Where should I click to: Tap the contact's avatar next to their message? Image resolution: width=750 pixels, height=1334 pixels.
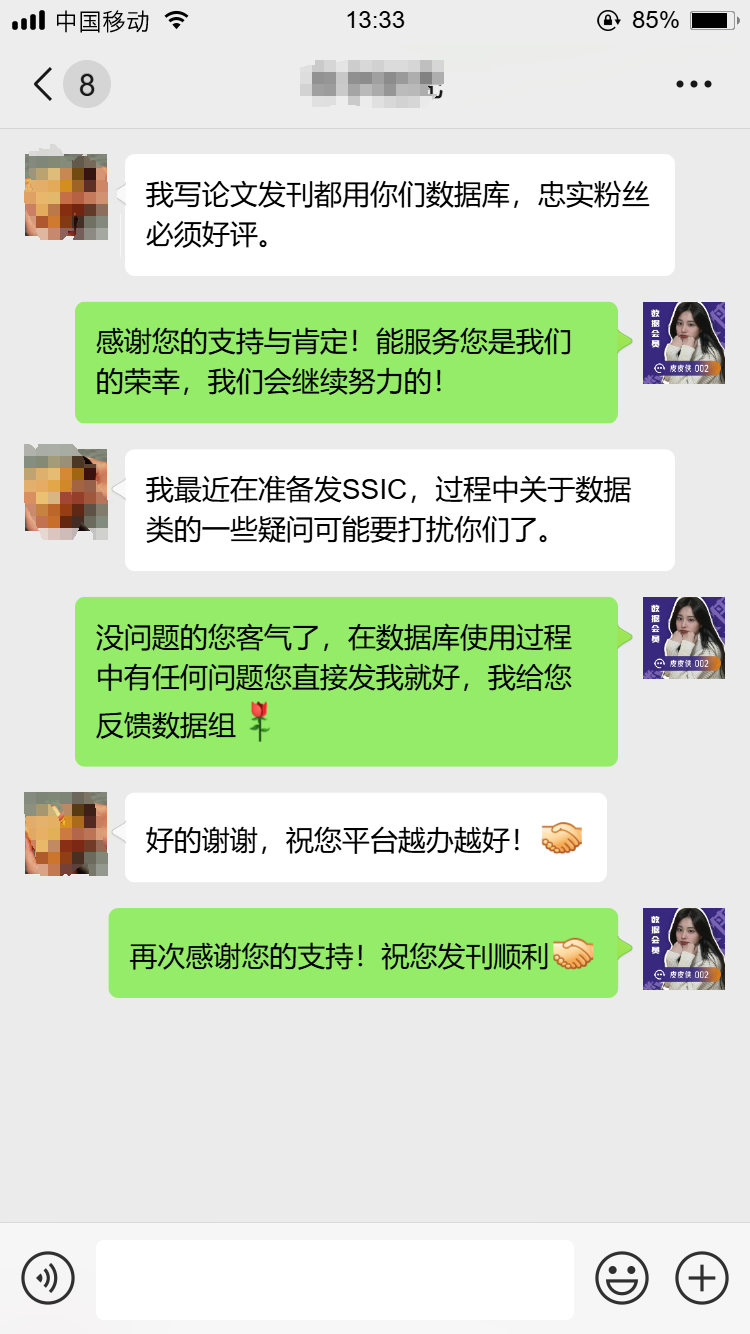pos(65,195)
